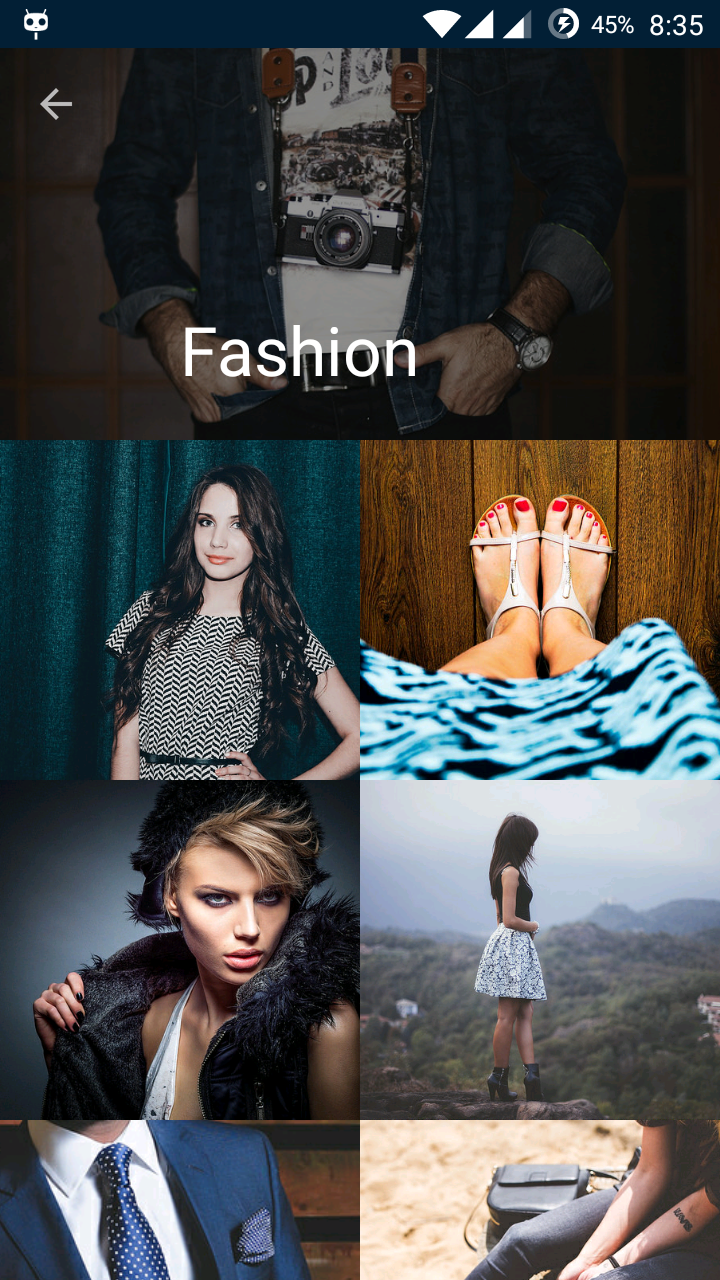
Task: Tap the 8:35 clock in status bar
Action: [x=677, y=22]
